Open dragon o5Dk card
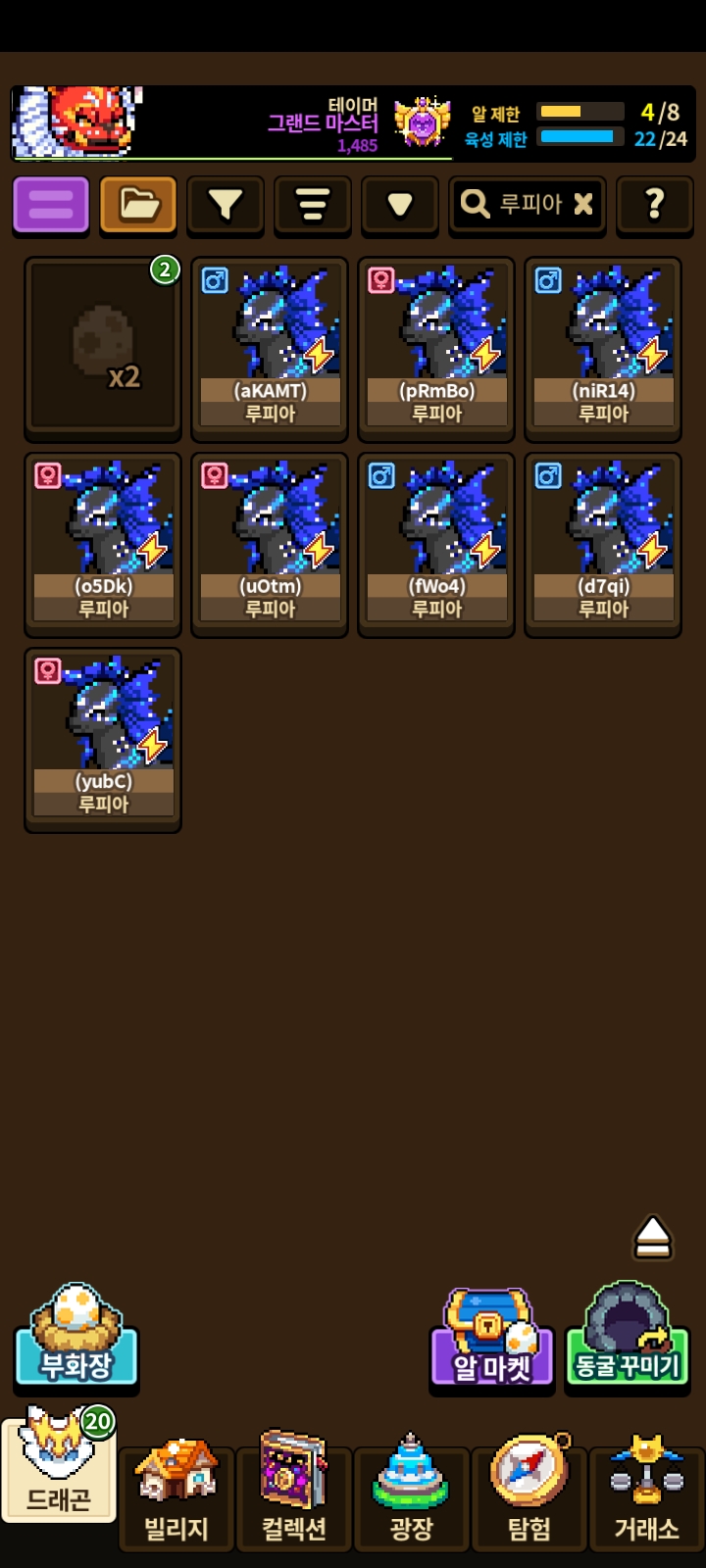The width and height of the screenshot is (706, 1568). tap(103, 545)
